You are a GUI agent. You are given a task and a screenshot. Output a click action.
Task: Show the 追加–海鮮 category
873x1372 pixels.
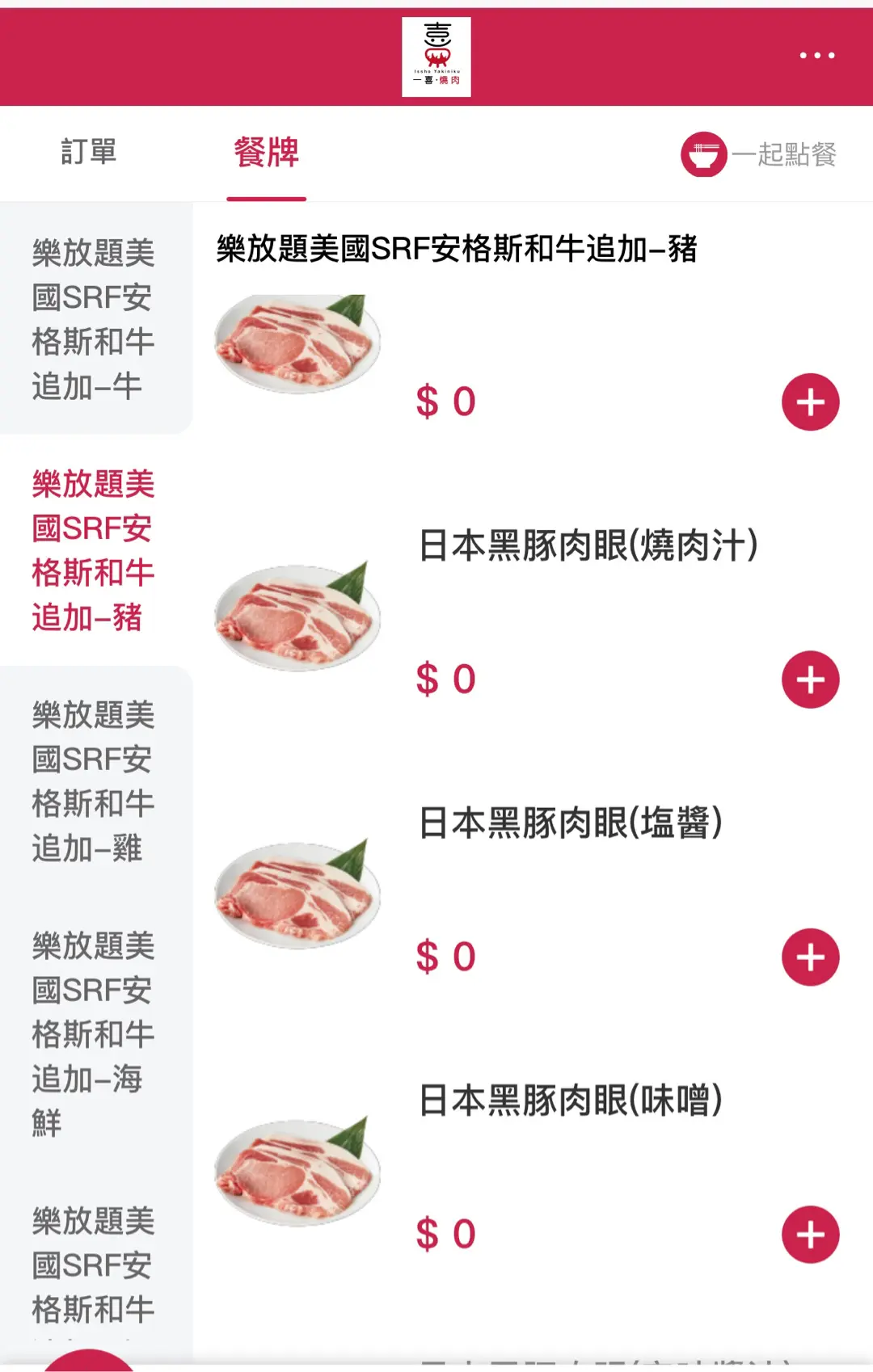point(94,1034)
